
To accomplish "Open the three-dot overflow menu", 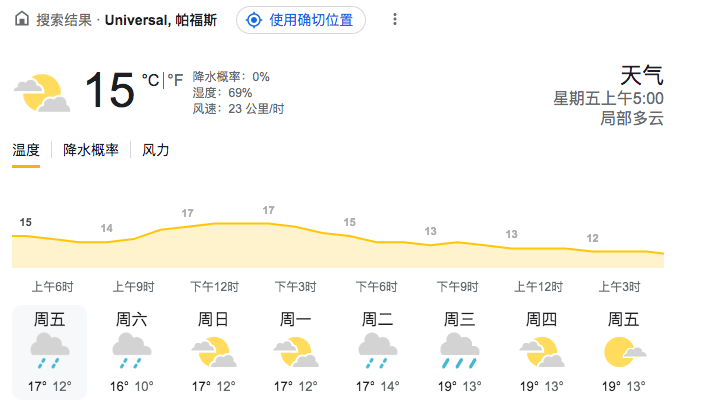I will 395,20.
